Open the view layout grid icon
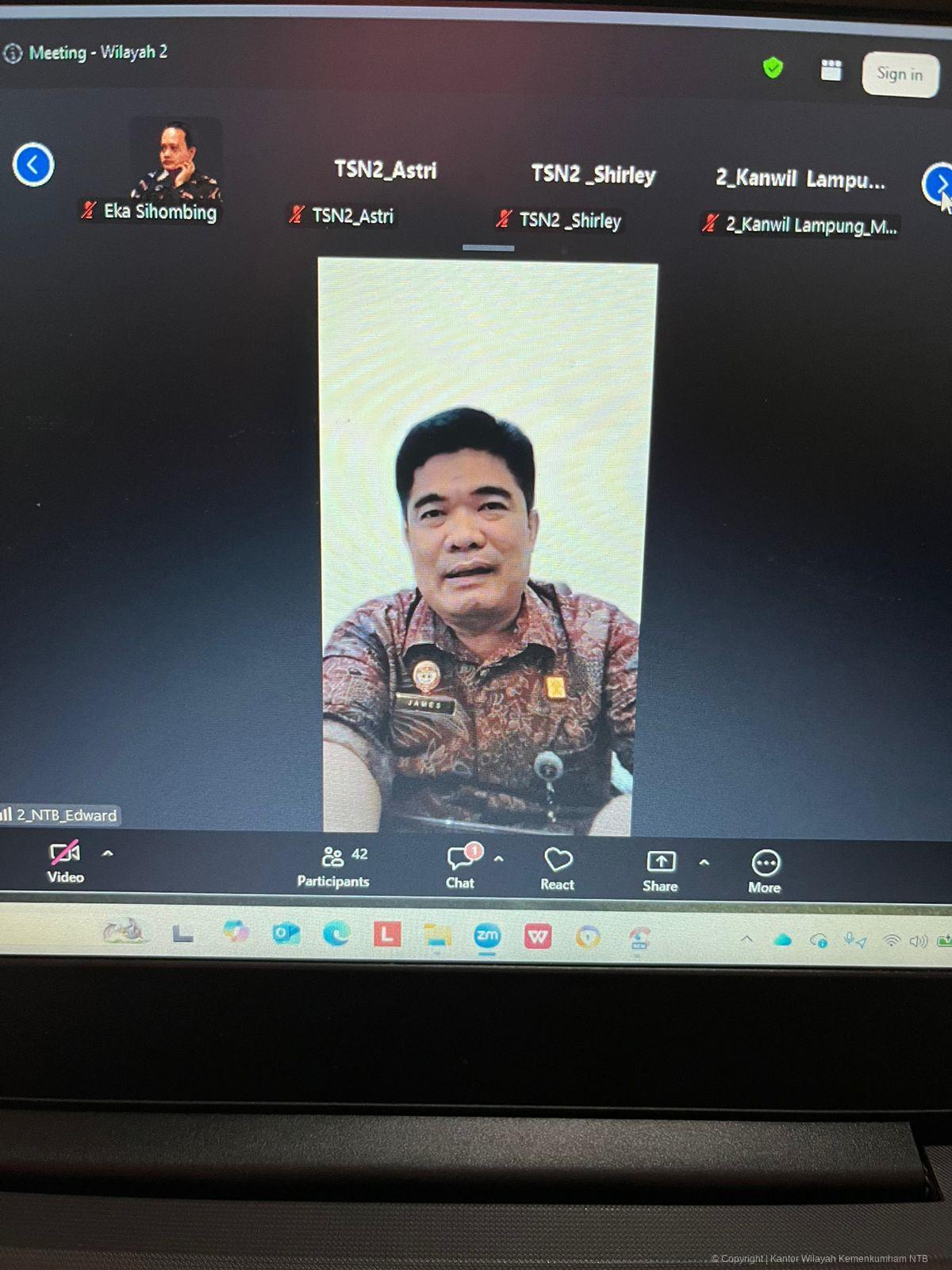The image size is (952, 1270). (831, 70)
